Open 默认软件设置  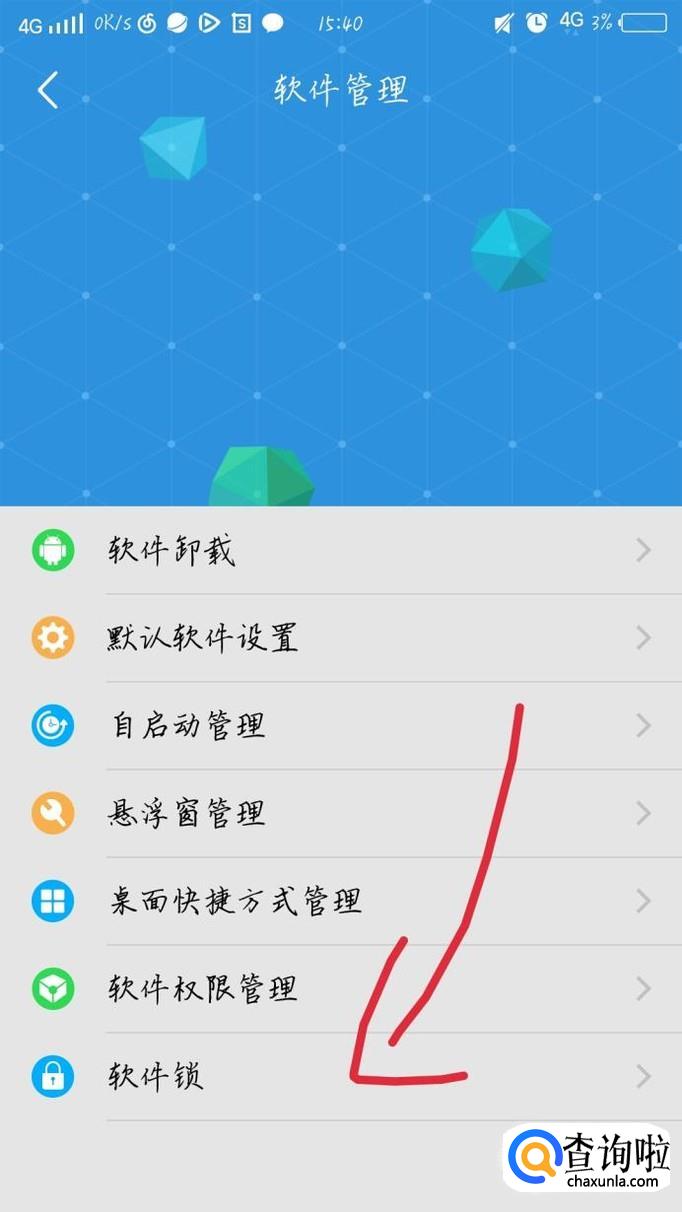(341, 638)
